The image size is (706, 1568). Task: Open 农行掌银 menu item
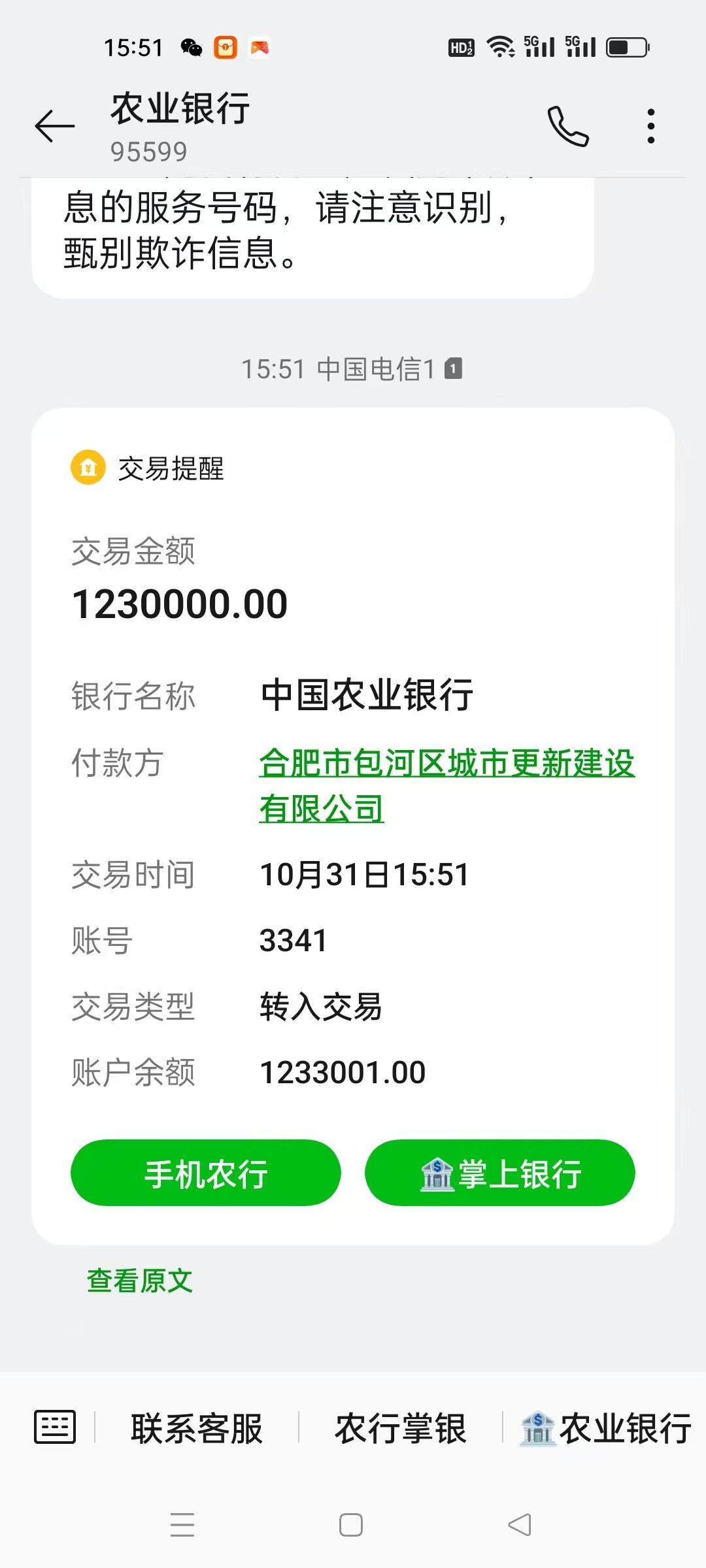coord(401,1428)
